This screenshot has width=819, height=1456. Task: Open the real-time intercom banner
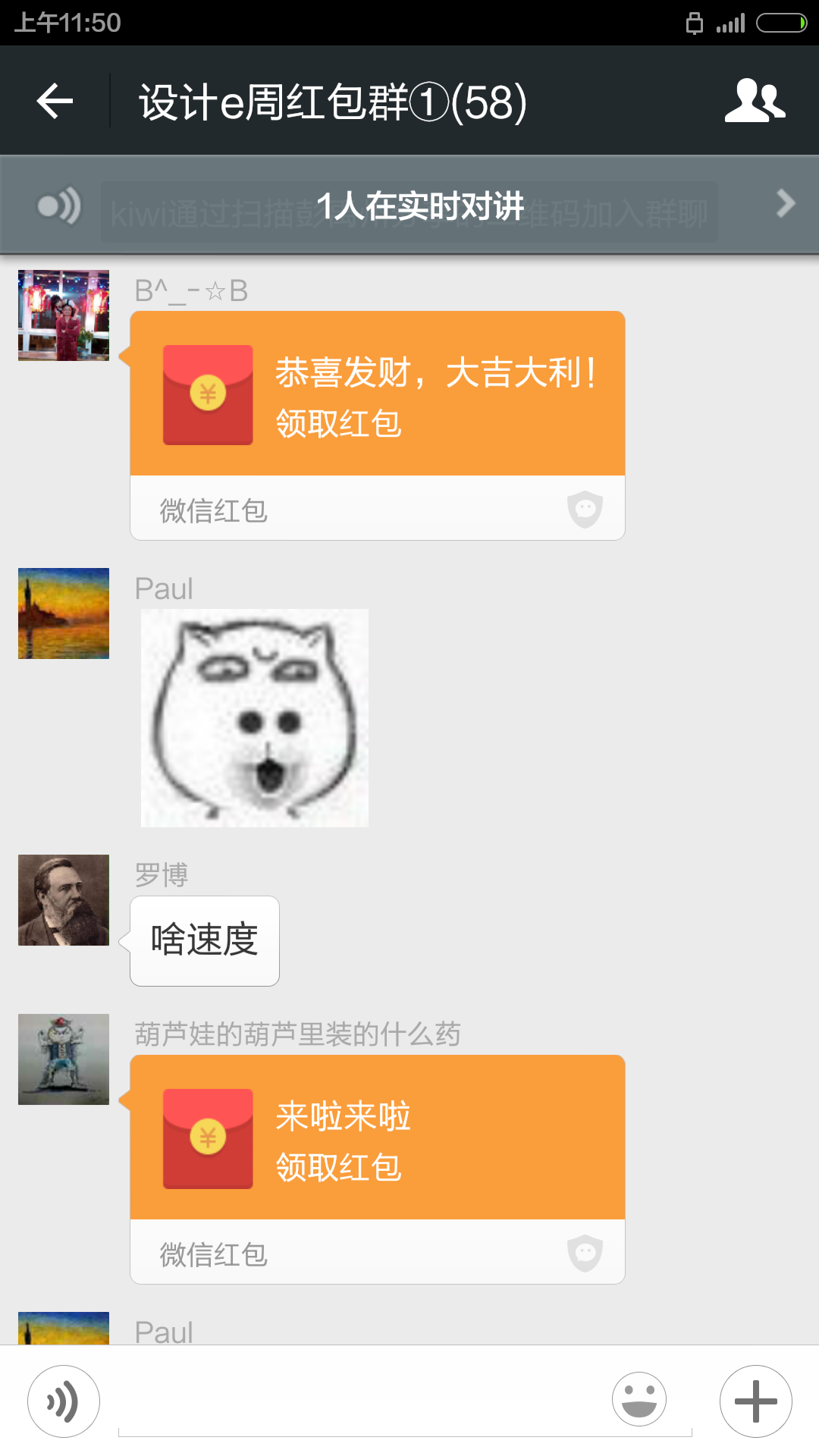(409, 206)
